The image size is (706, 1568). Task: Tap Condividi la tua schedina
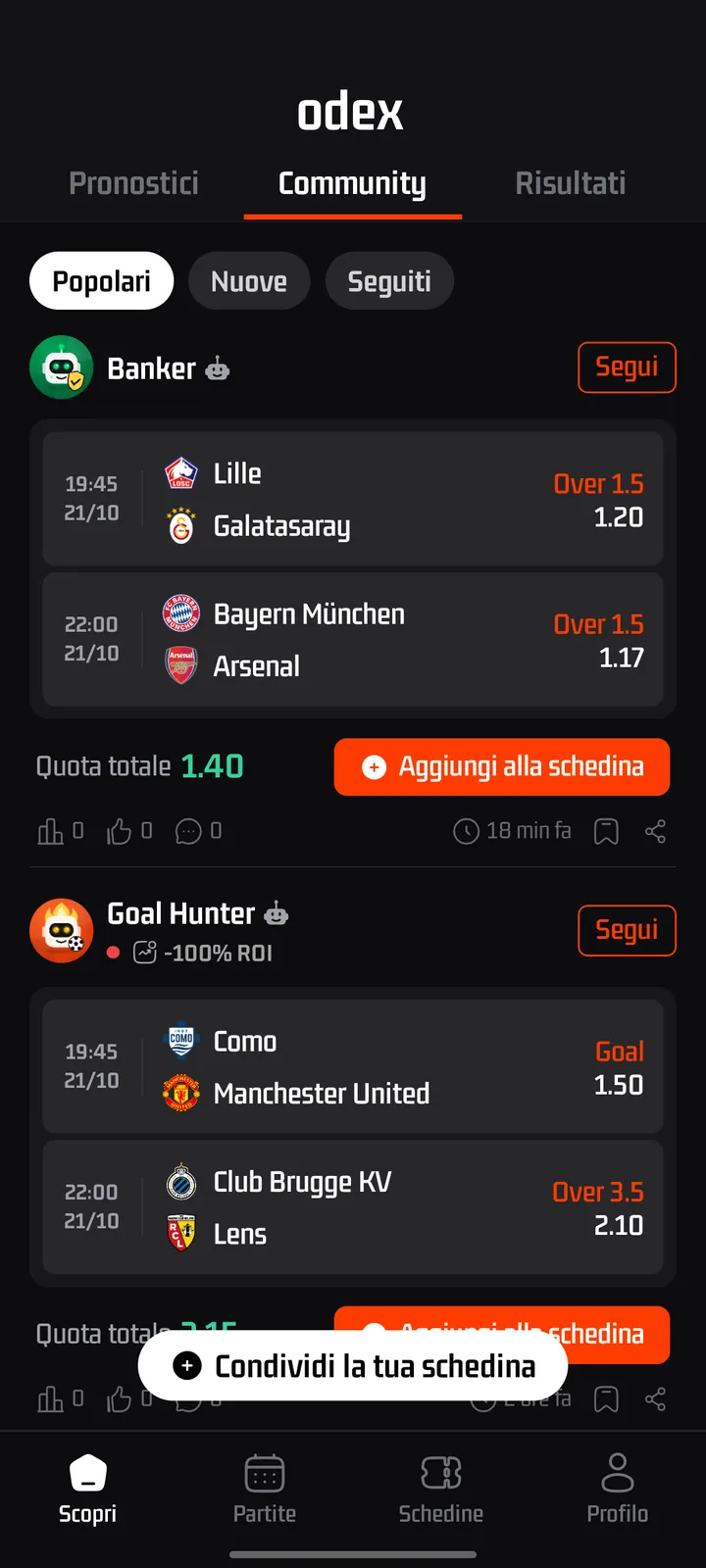pos(353,1365)
